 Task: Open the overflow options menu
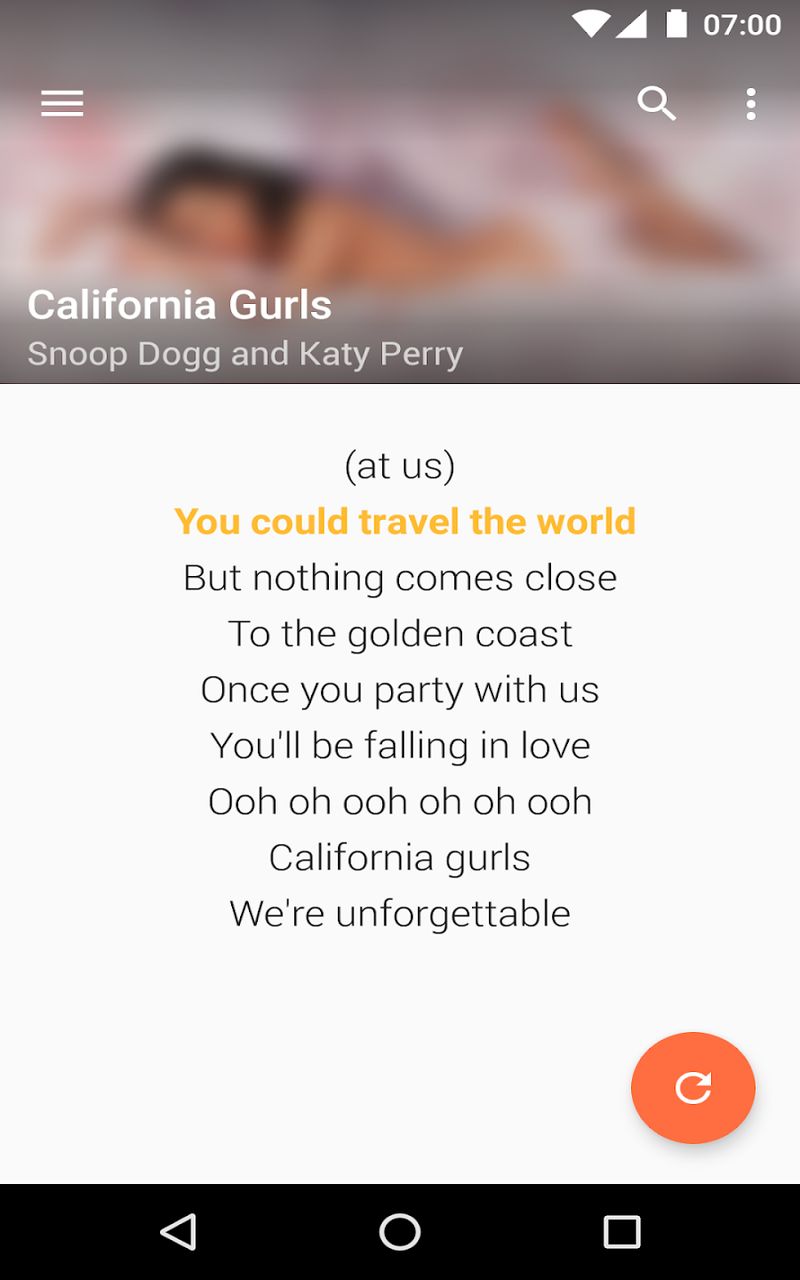[750, 103]
